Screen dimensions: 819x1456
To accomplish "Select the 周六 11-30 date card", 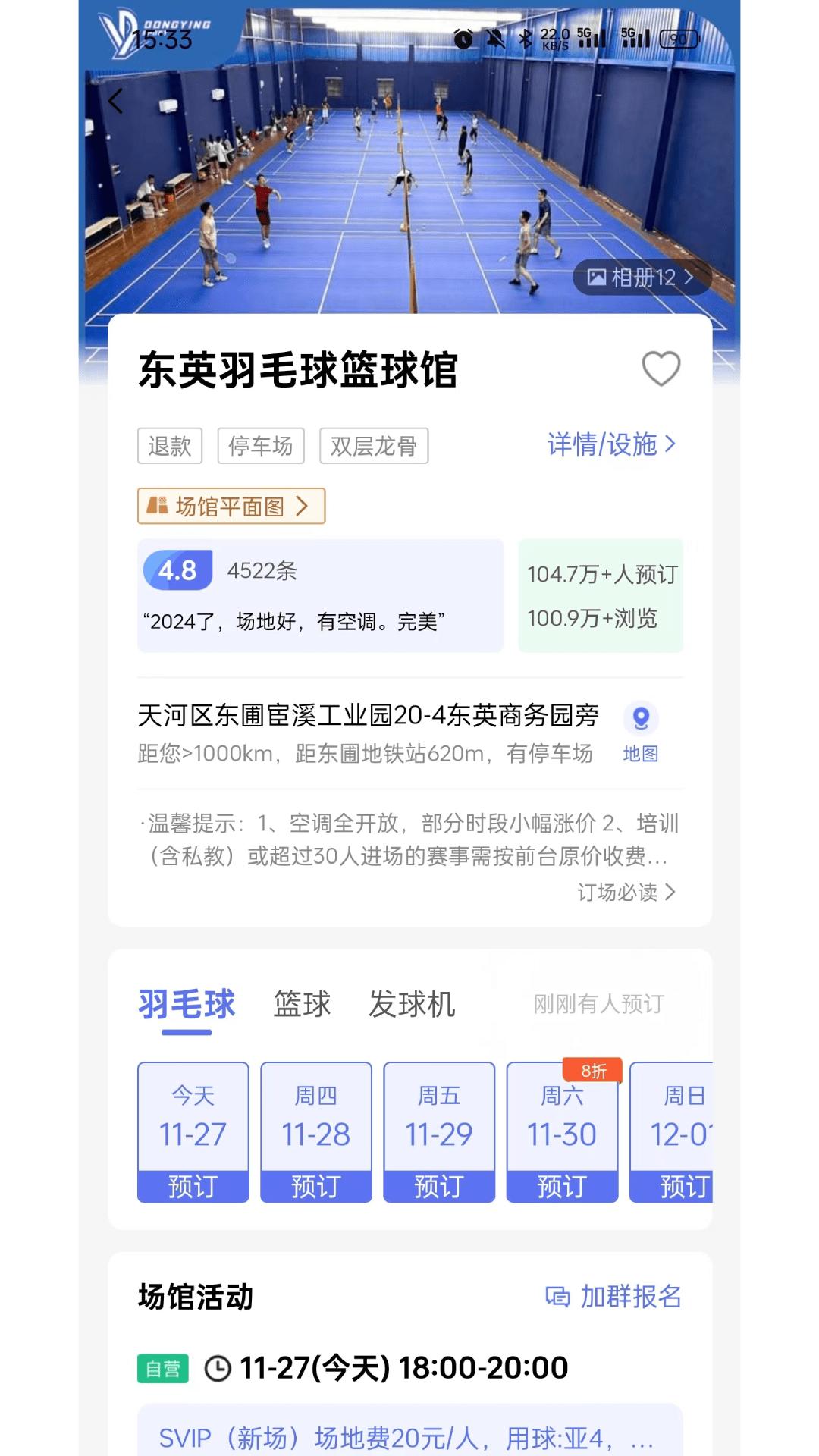I will click(x=562, y=1119).
